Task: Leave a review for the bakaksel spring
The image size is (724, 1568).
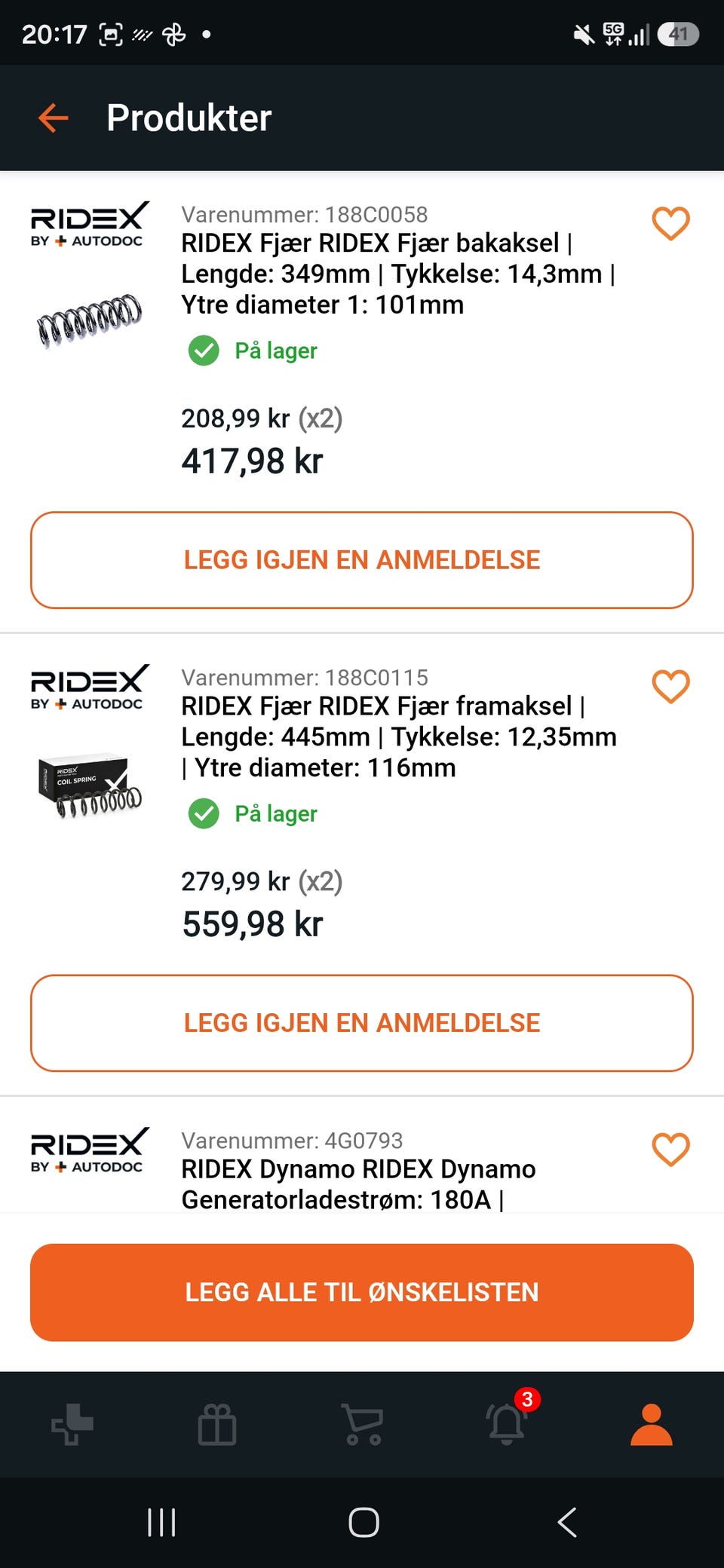Action: click(362, 560)
